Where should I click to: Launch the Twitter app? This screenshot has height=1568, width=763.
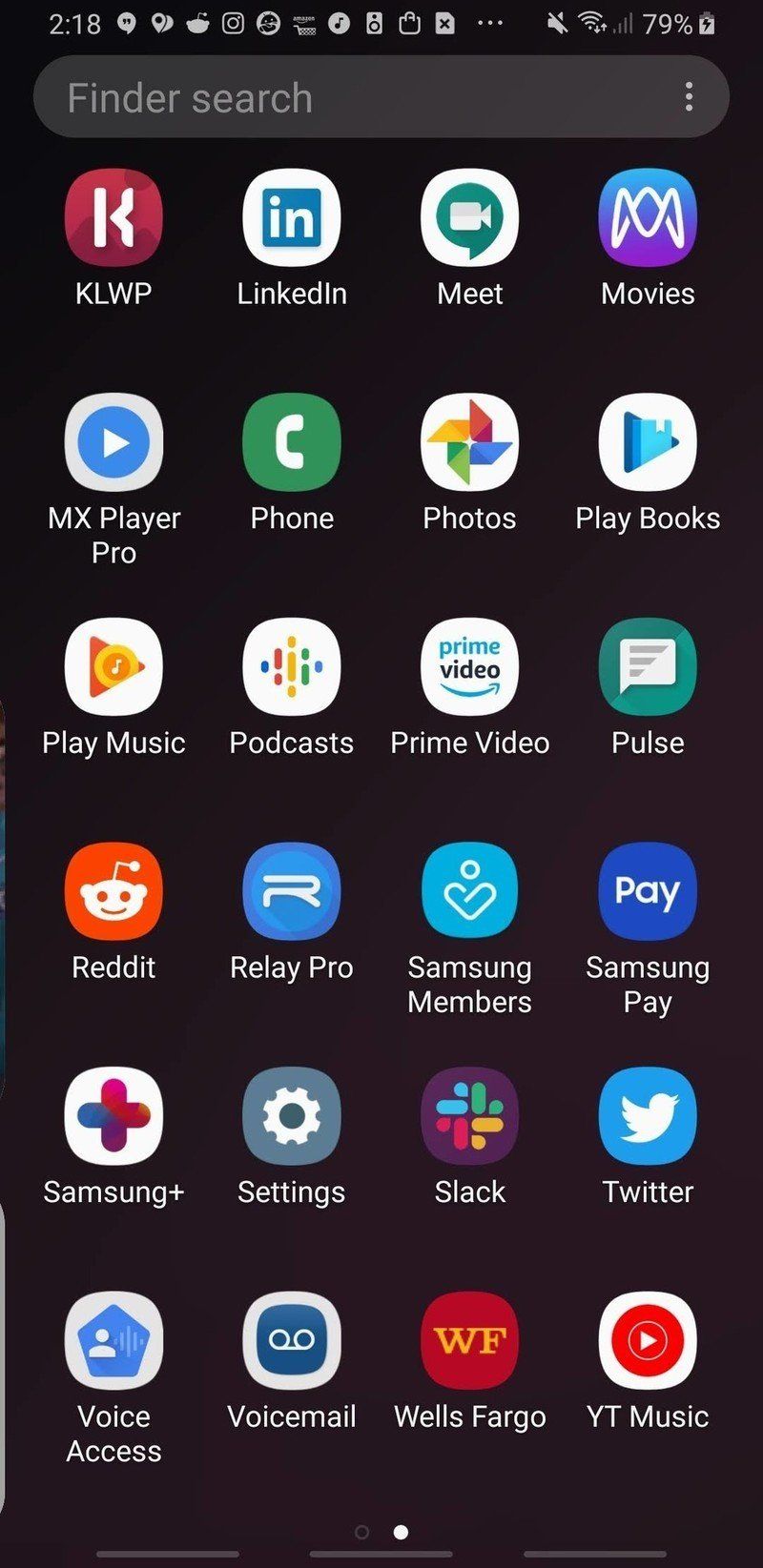[648, 1115]
